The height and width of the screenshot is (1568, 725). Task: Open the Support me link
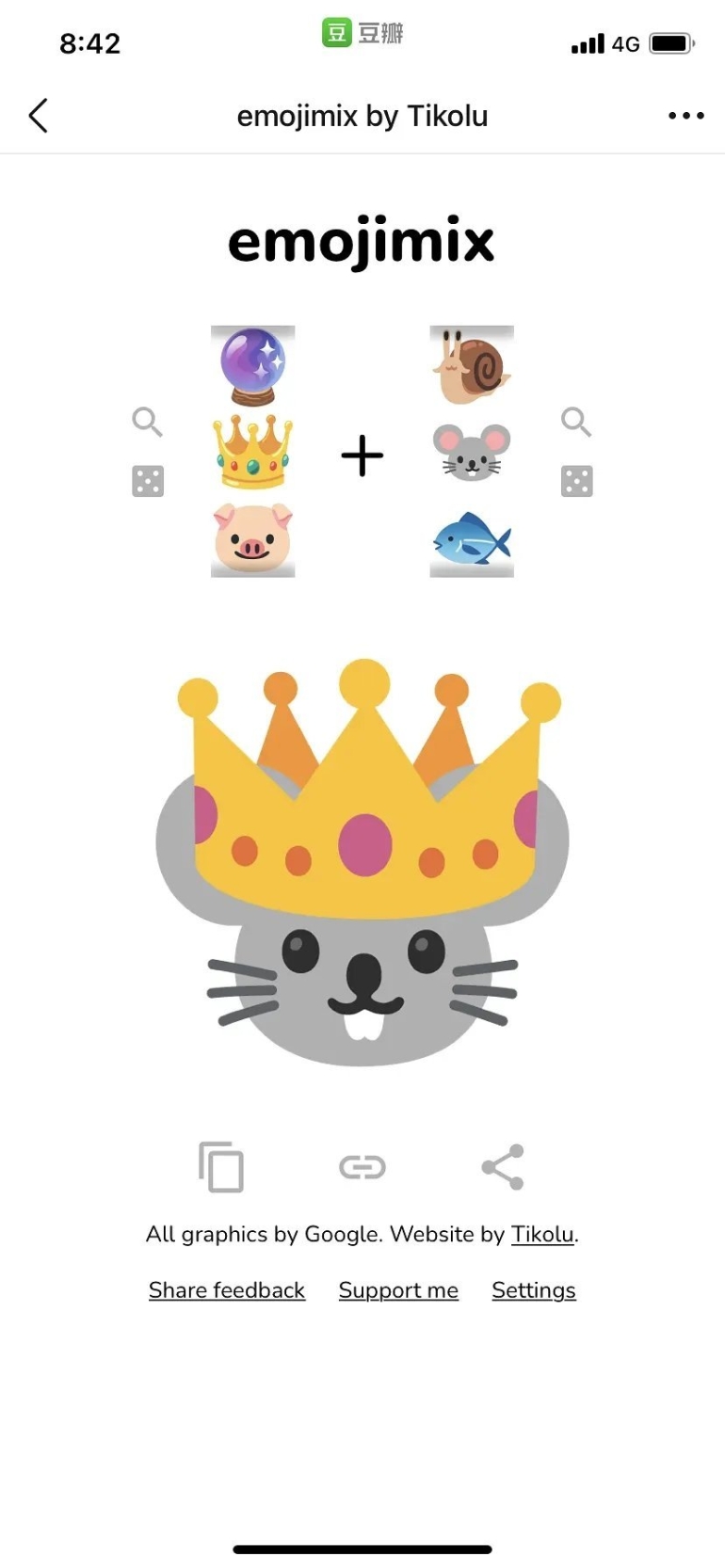398,1290
